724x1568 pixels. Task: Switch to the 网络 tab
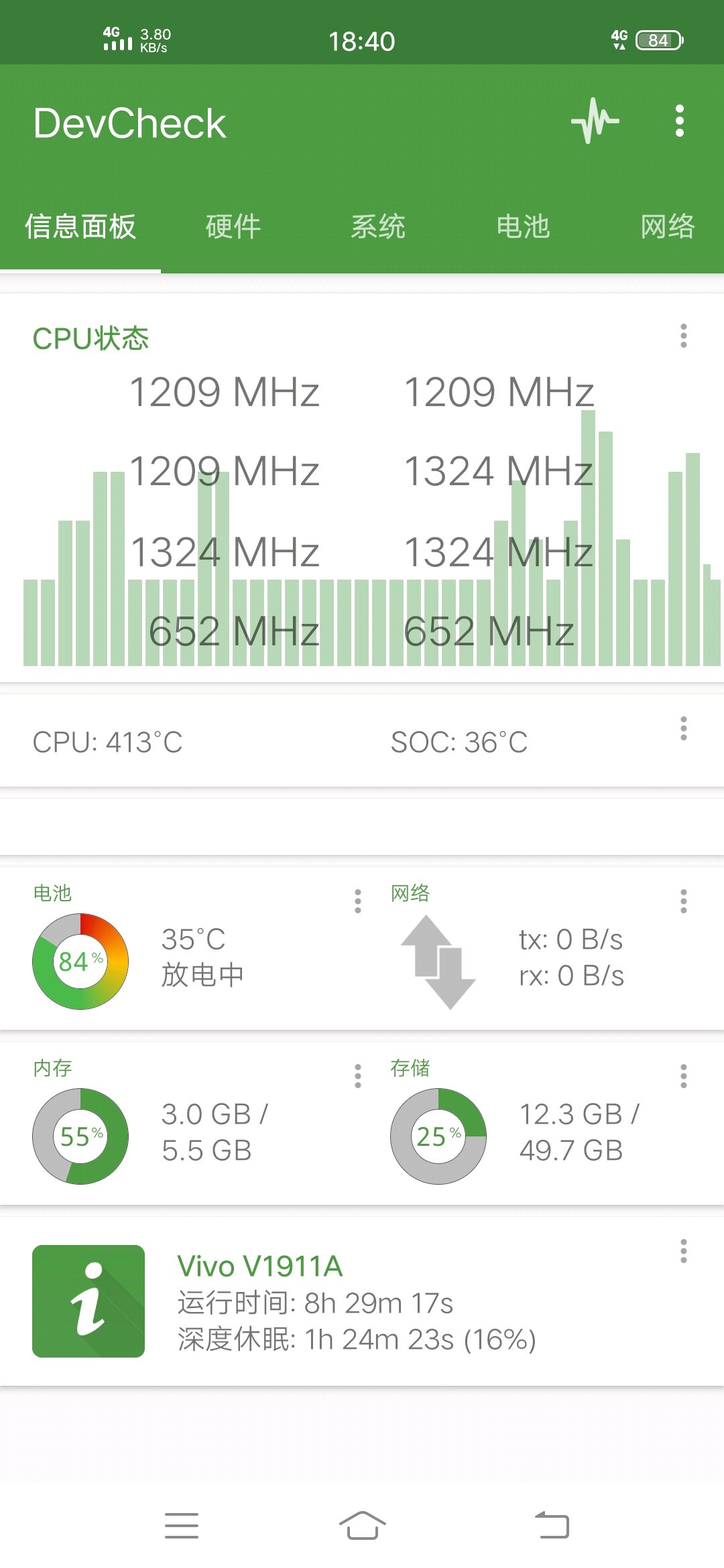tap(668, 226)
